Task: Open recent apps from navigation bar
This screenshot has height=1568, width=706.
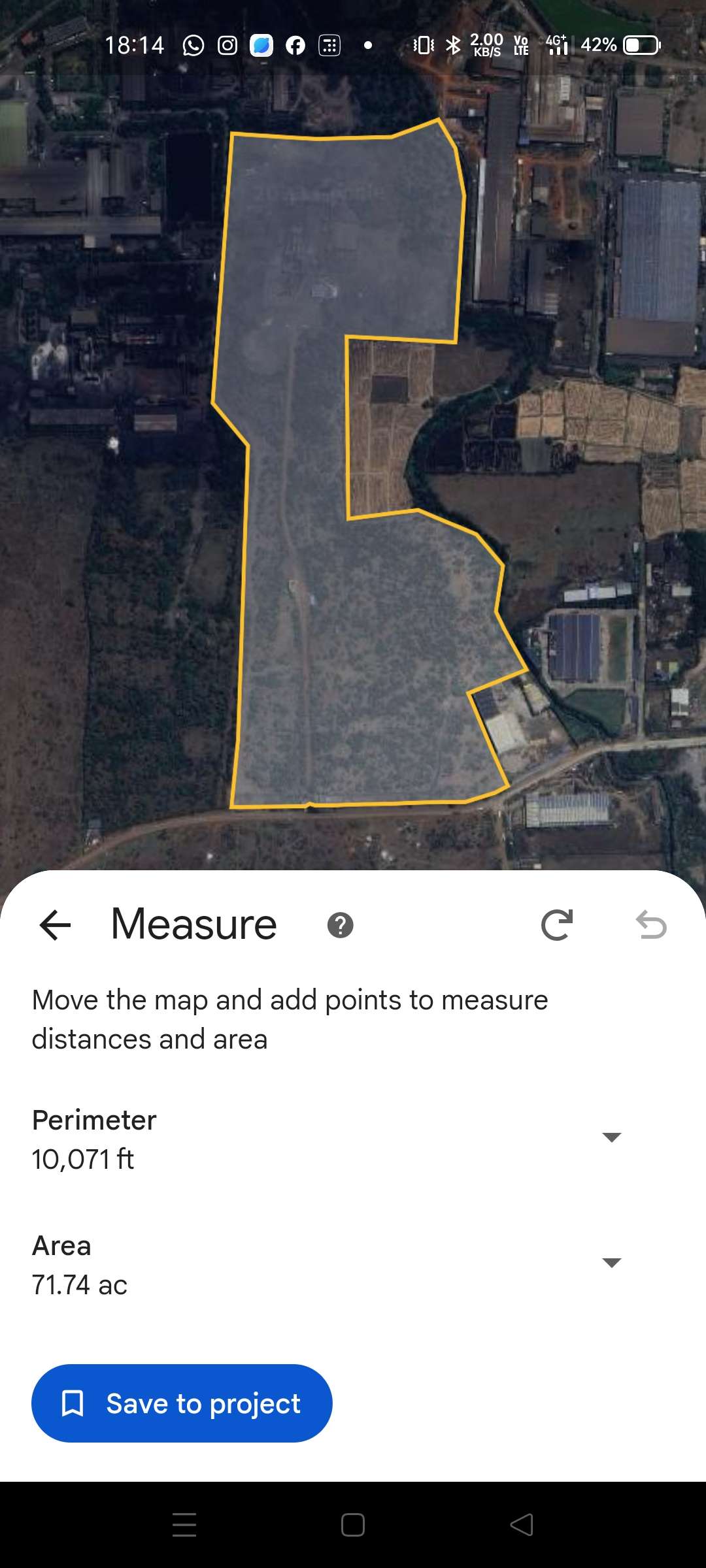Action: point(184,1525)
